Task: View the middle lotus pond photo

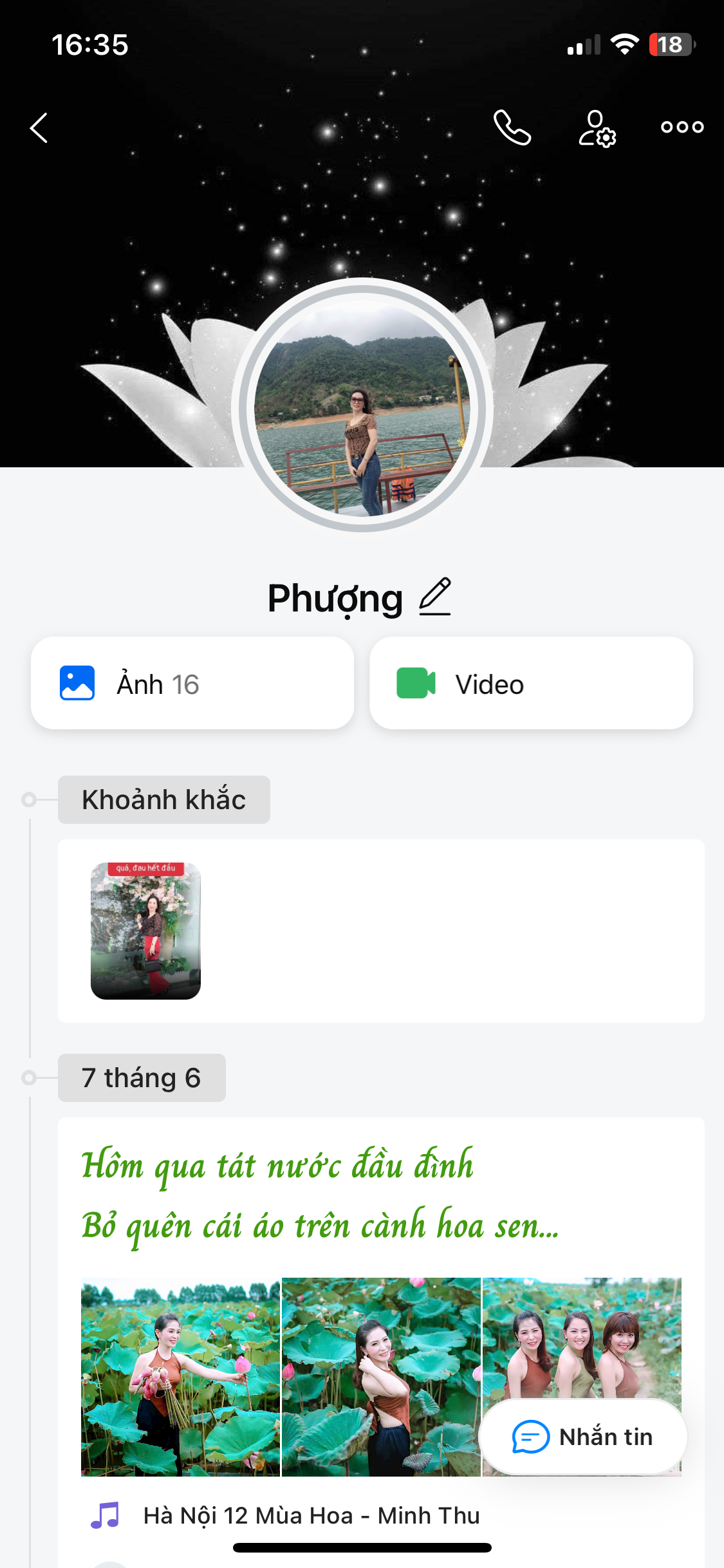Action: tap(381, 1376)
